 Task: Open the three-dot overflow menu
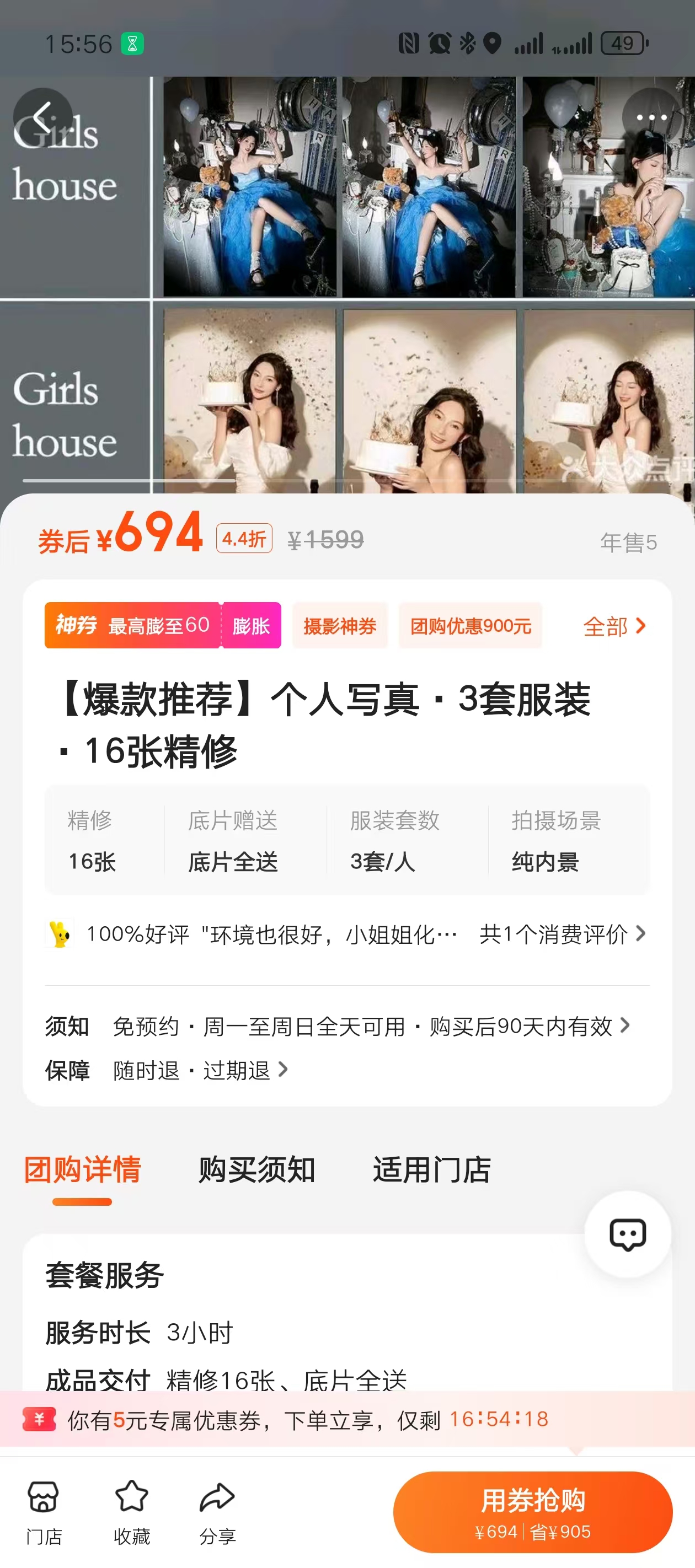pyautogui.click(x=651, y=117)
